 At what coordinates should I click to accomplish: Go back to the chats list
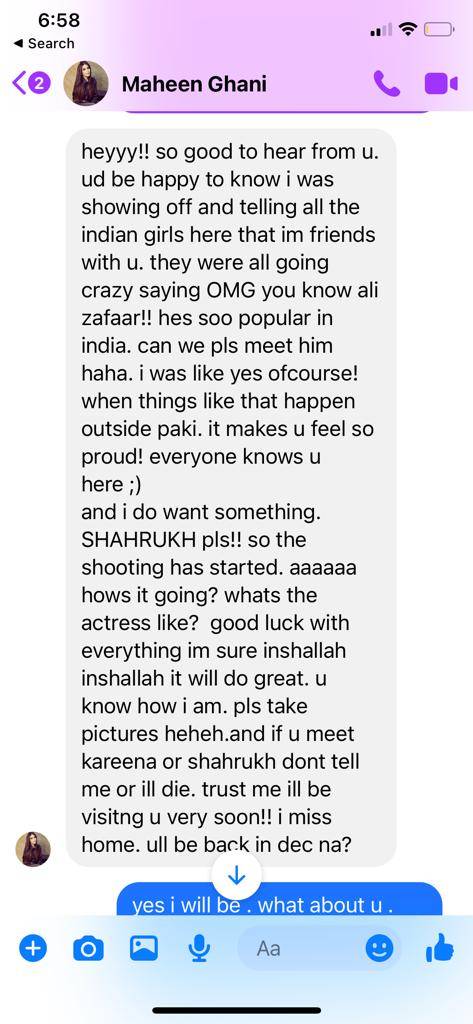pyautogui.click(x=31, y=84)
